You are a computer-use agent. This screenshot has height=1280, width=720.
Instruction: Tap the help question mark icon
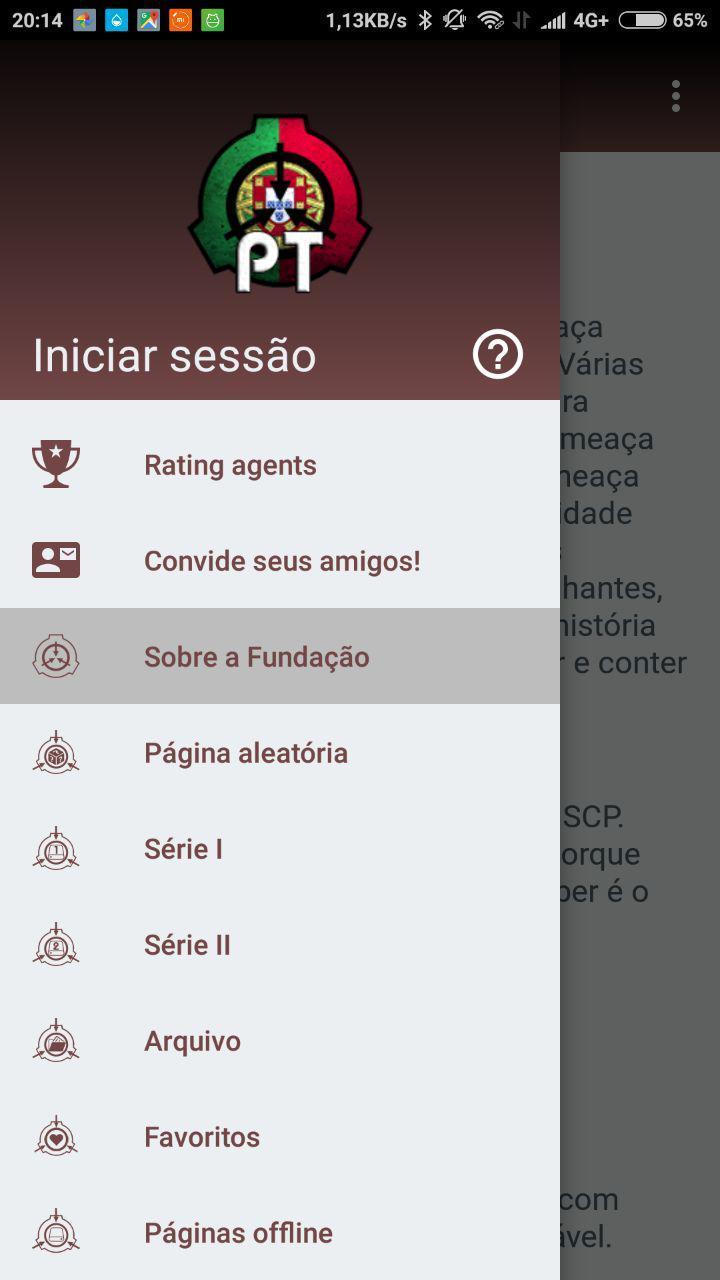498,354
